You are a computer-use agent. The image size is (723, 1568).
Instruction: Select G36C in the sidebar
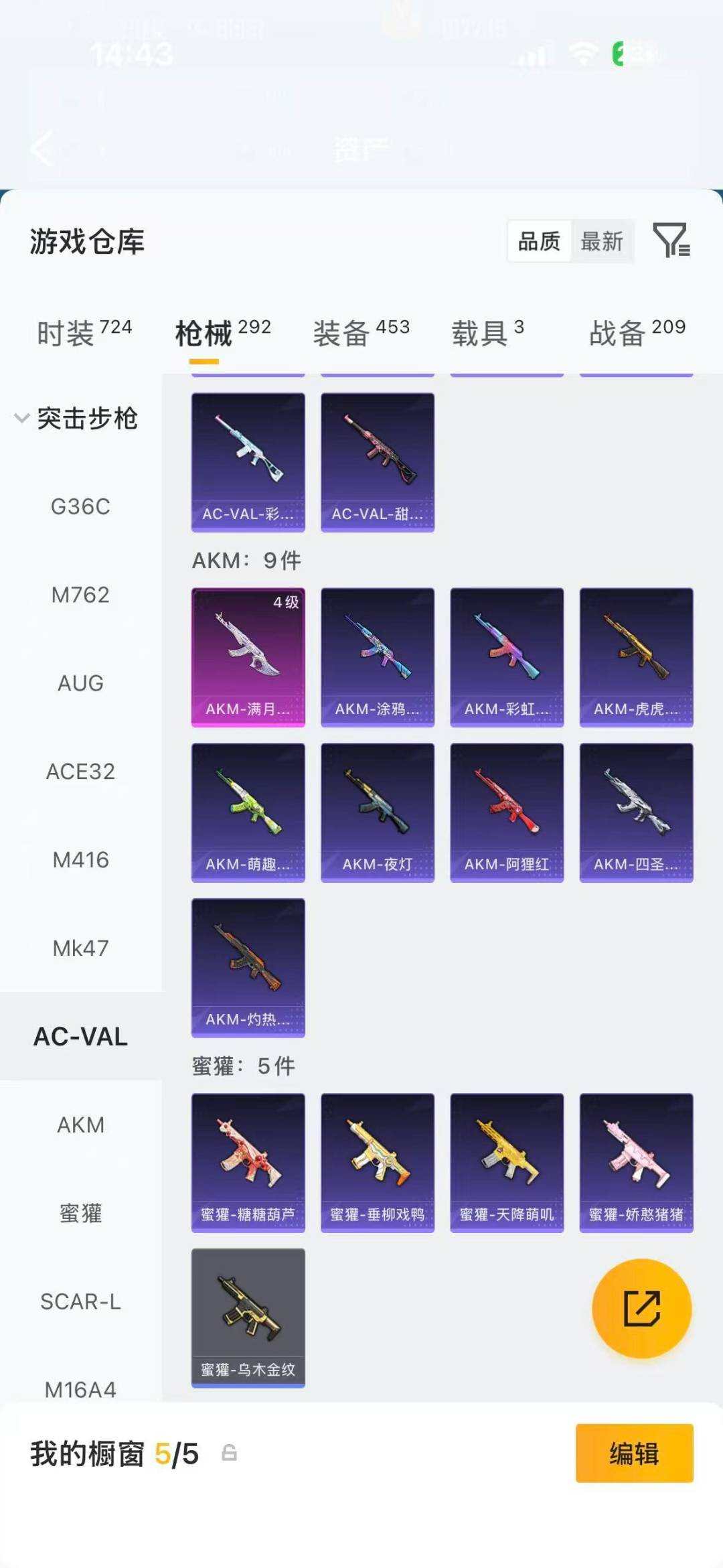pyautogui.click(x=81, y=506)
